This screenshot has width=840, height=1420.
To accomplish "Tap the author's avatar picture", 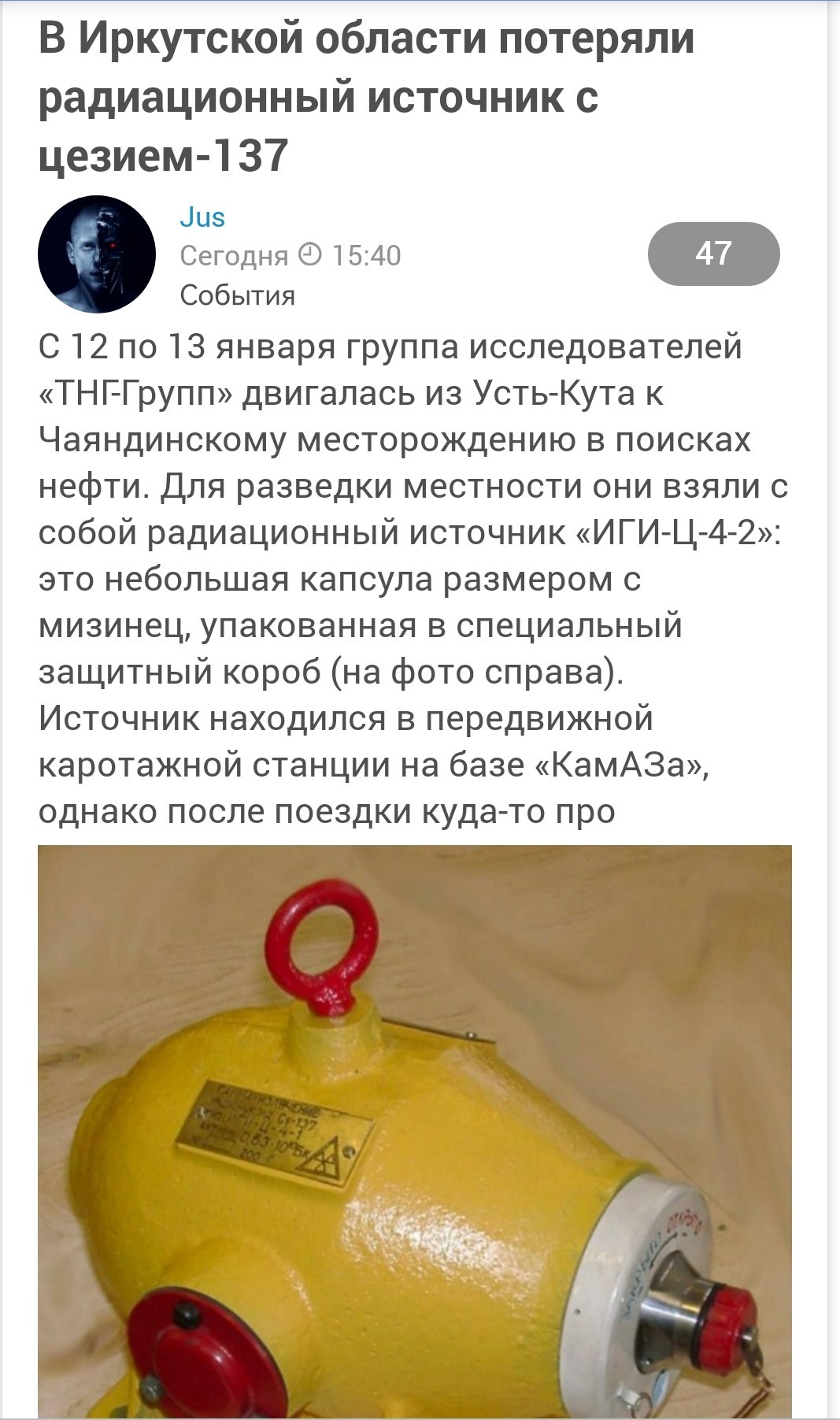I will (97, 254).
